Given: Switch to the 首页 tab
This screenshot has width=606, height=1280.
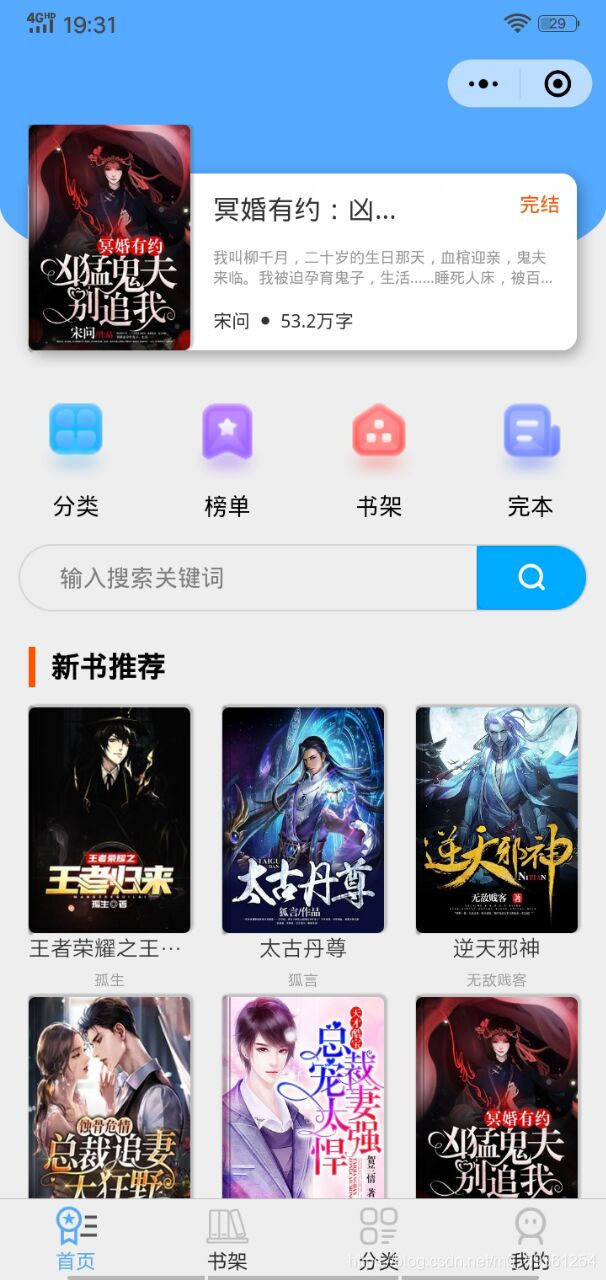Looking at the screenshot, I should (x=76, y=1240).
